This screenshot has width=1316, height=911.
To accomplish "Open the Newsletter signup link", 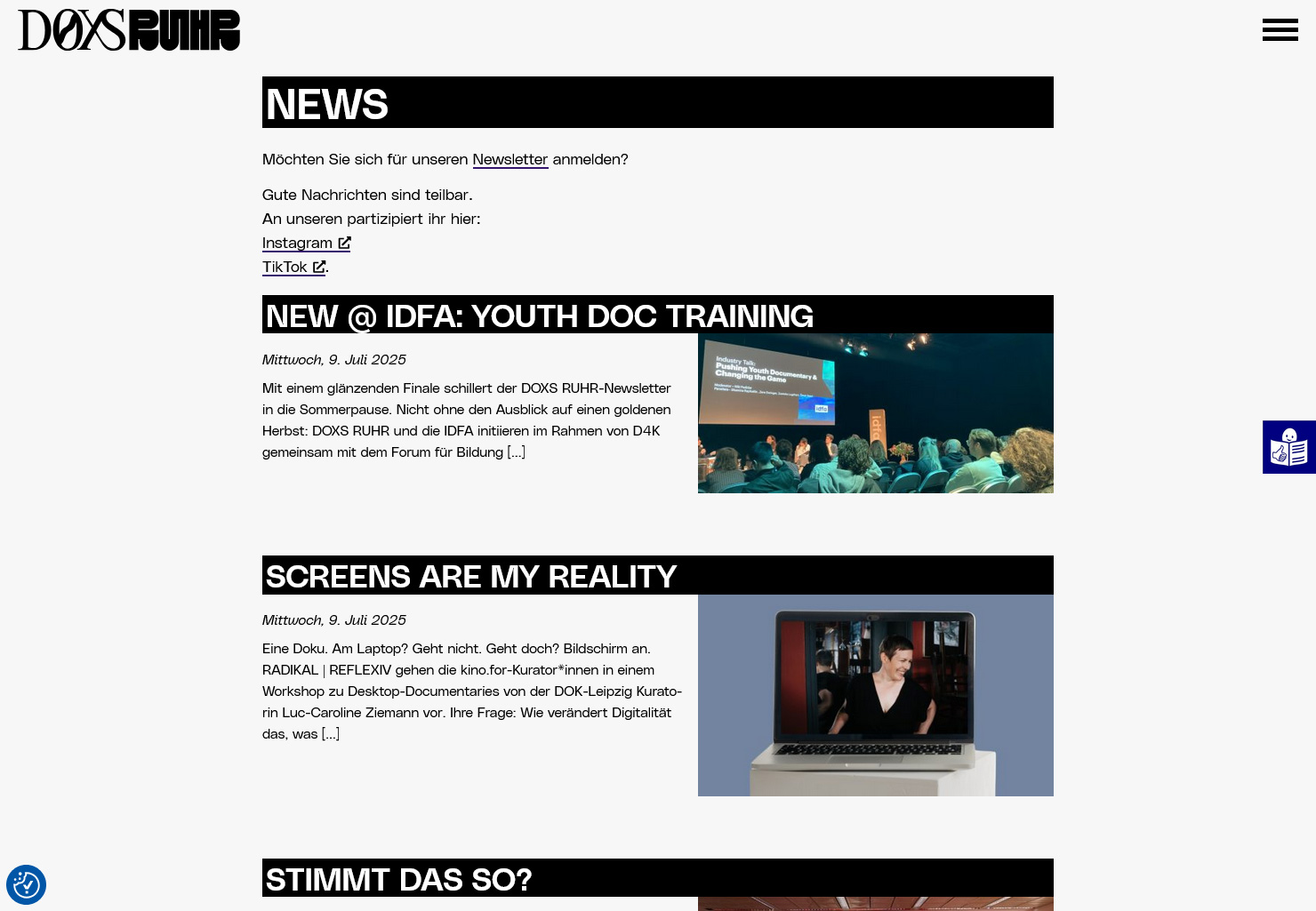I will coord(510,159).
